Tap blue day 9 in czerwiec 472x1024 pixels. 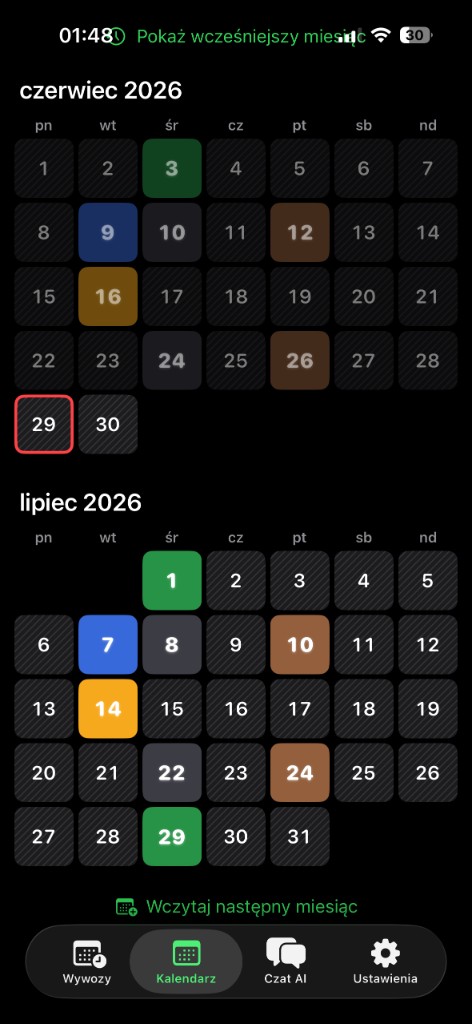(108, 232)
